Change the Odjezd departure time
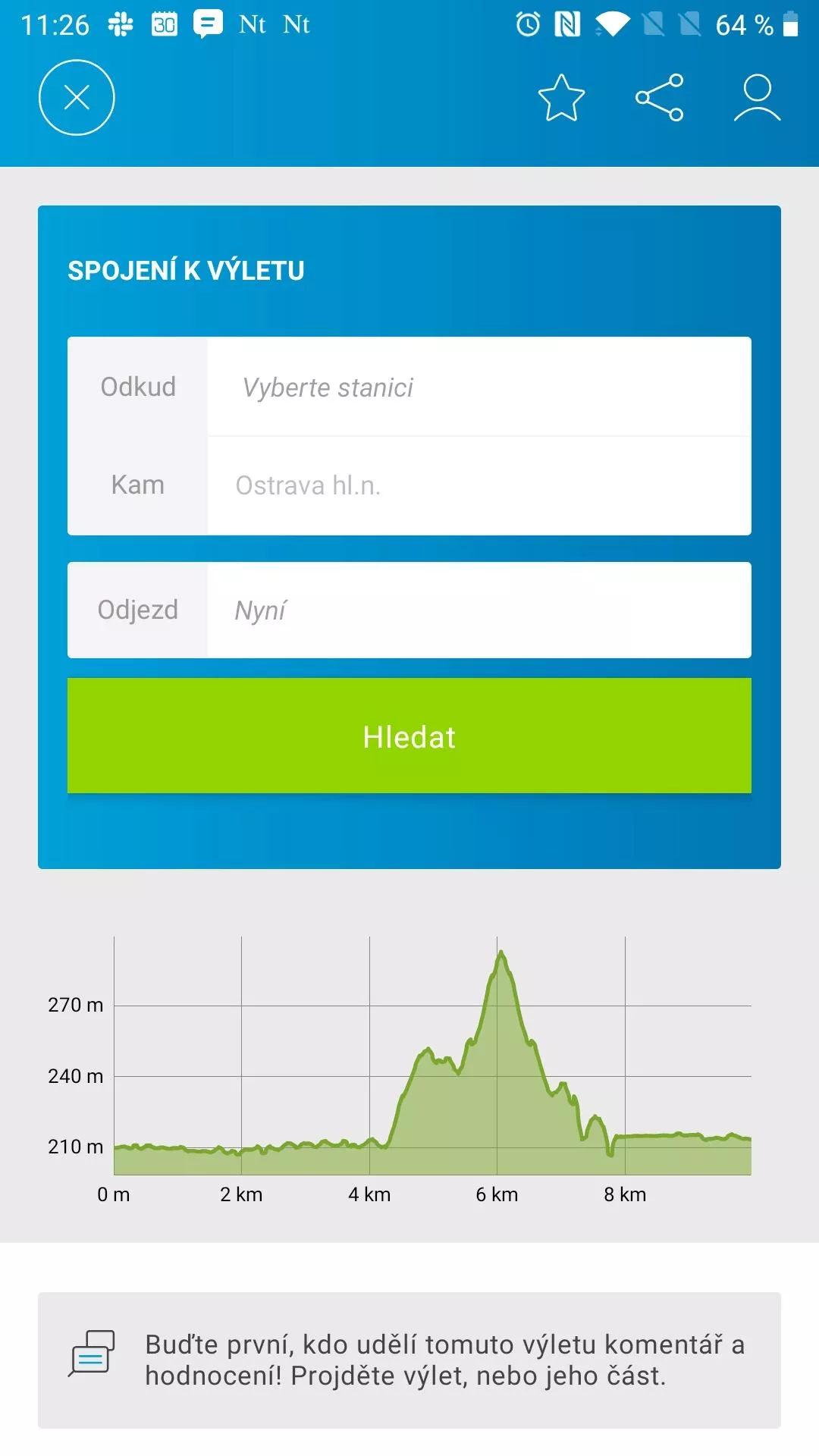The width and height of the screenshot is (819, 1456). pos(479,610)
